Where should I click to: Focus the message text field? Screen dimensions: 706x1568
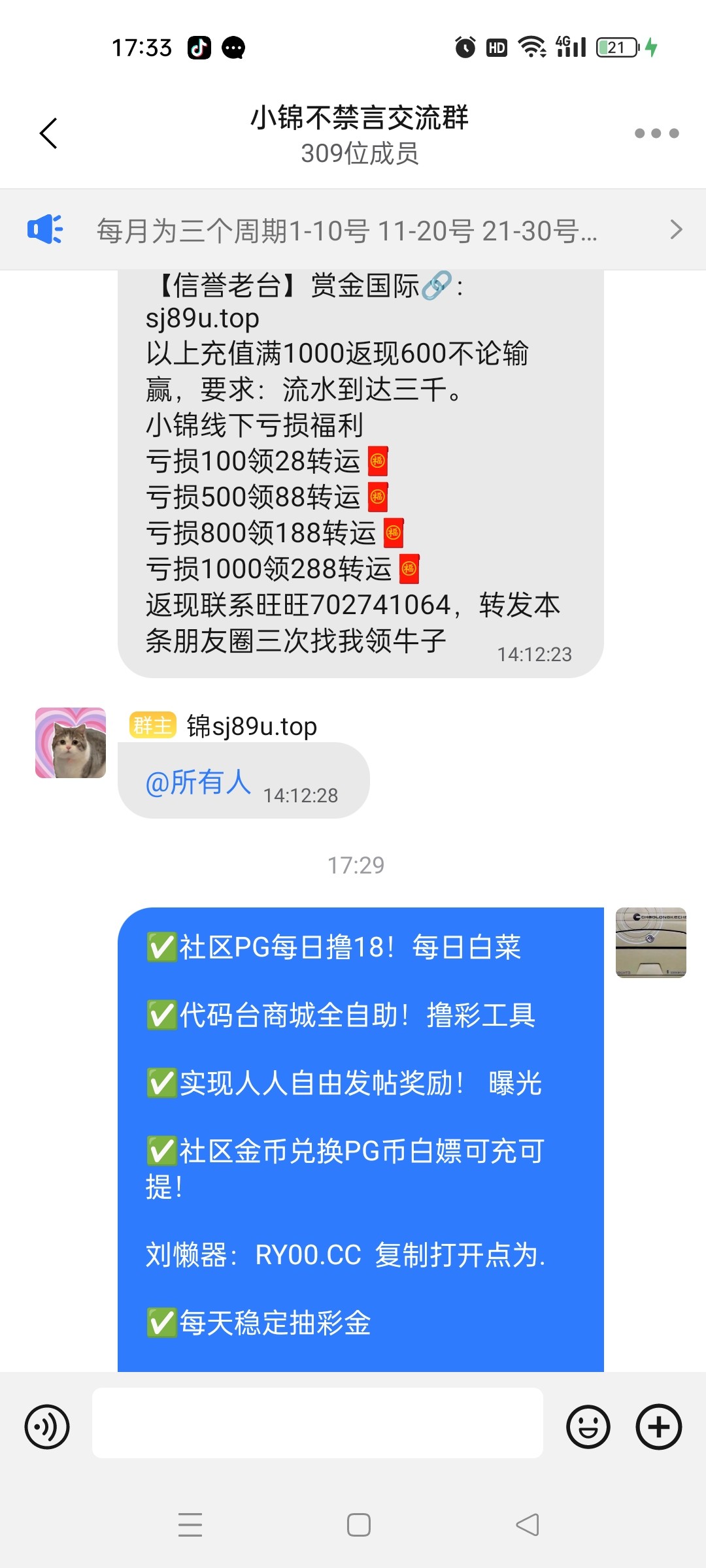pos(318,1423)
